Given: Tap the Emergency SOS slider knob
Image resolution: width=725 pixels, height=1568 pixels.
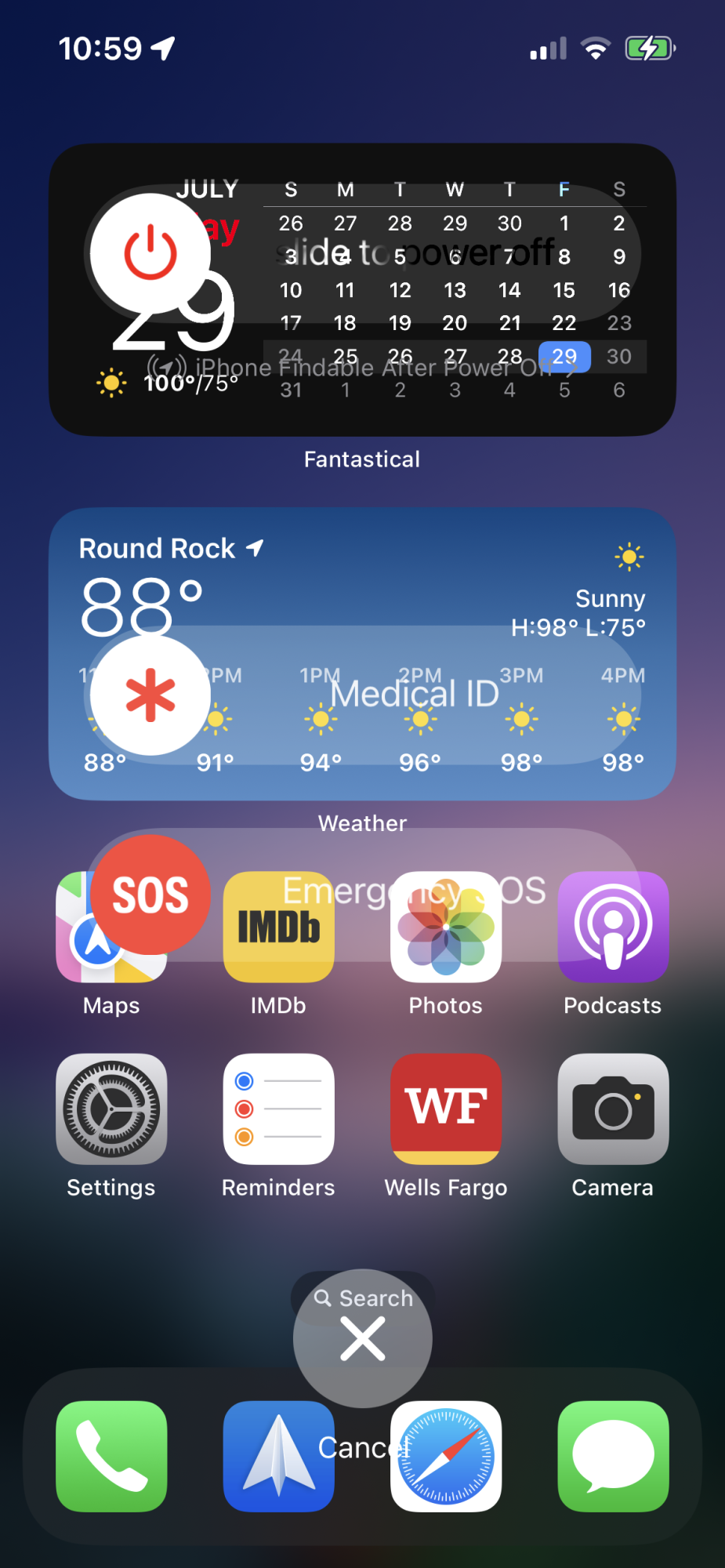Looking at the screenshot, I should [x=150, y=895].
